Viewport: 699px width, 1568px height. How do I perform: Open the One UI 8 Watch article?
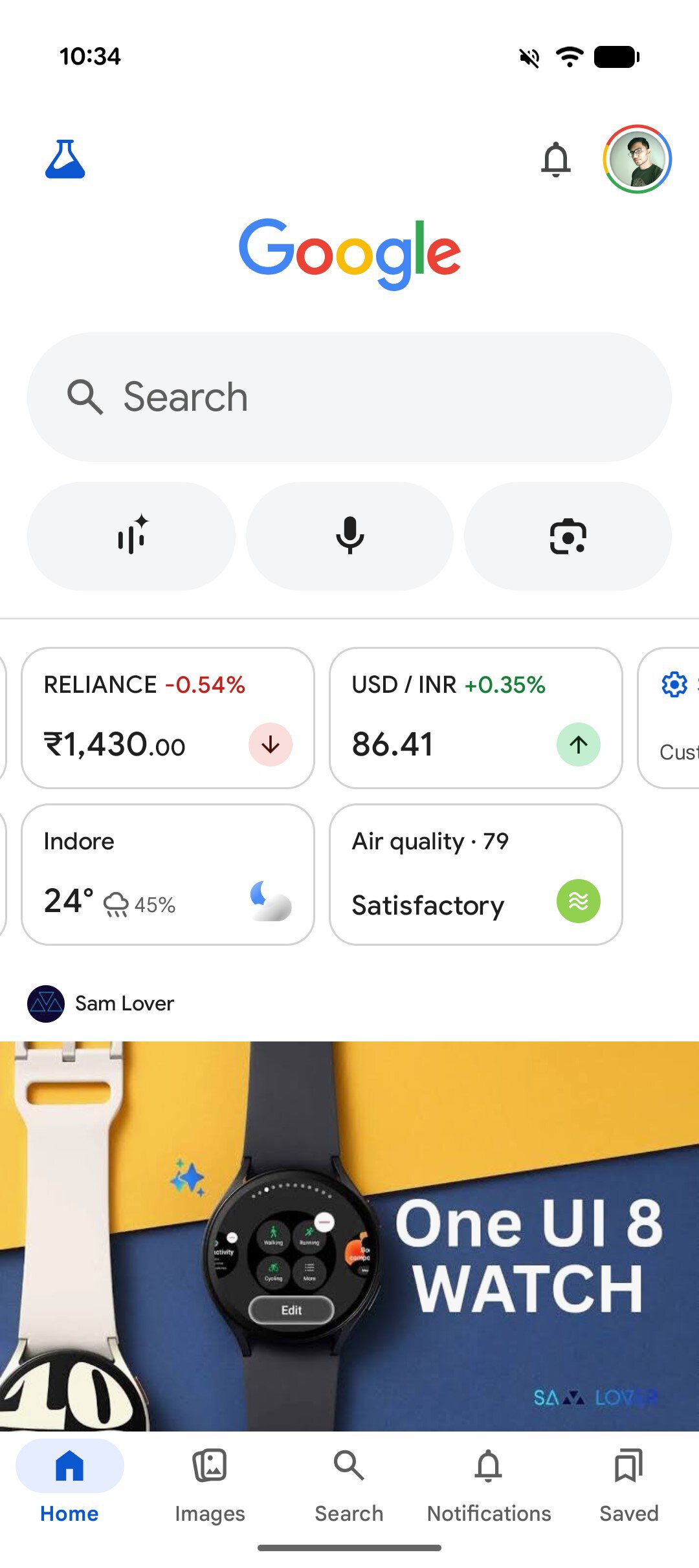coord(349,1236)
